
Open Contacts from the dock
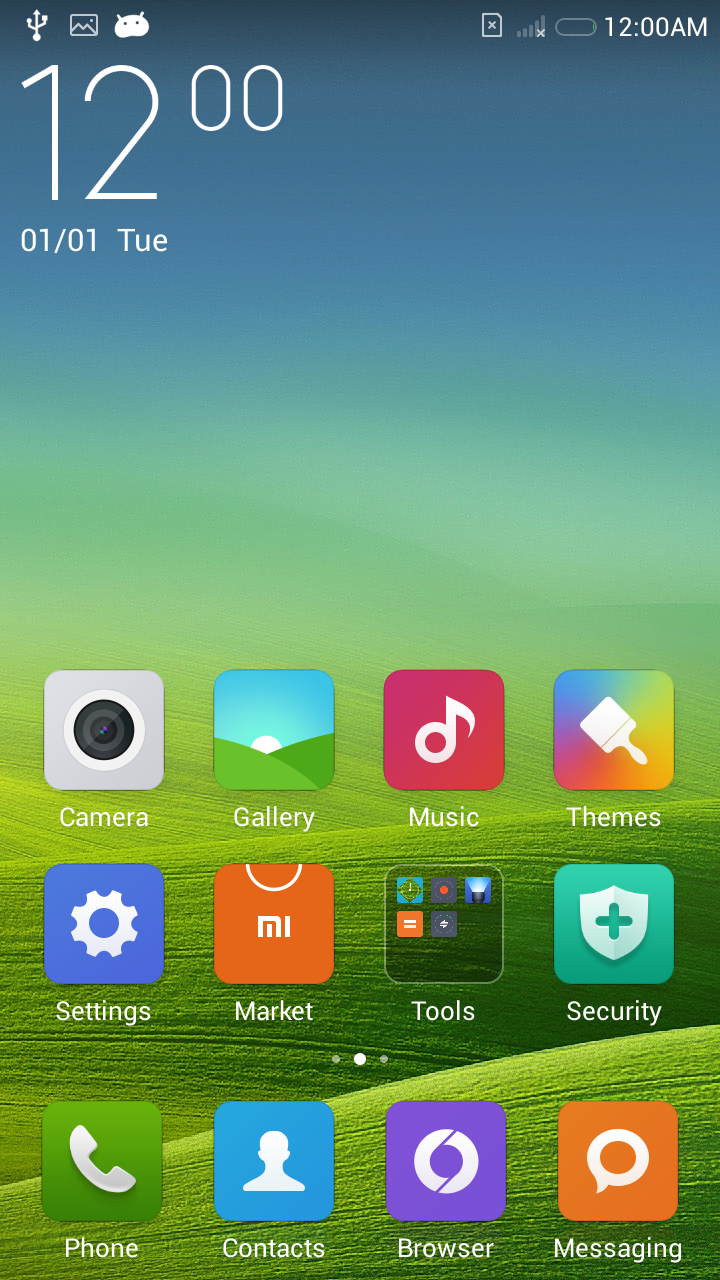tap(274, 1161)
